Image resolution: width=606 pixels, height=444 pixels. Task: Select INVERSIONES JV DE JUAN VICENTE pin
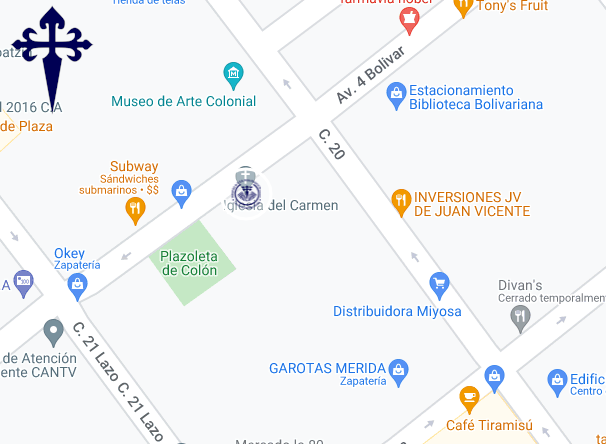401,201
